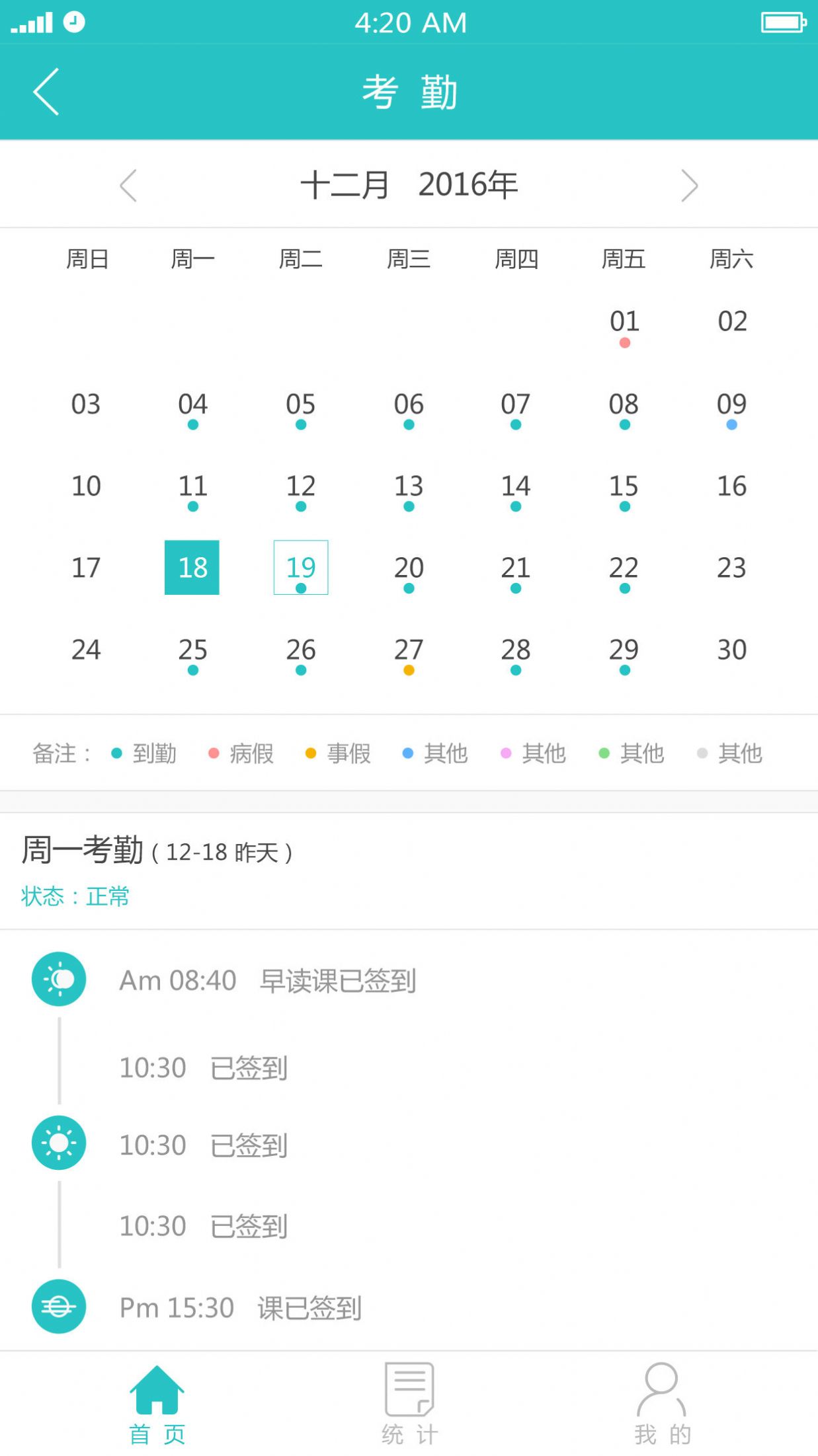Pick date 09 with the blue dot
The height and width of the screenshot is (1456, 818).
coord(731,410)
